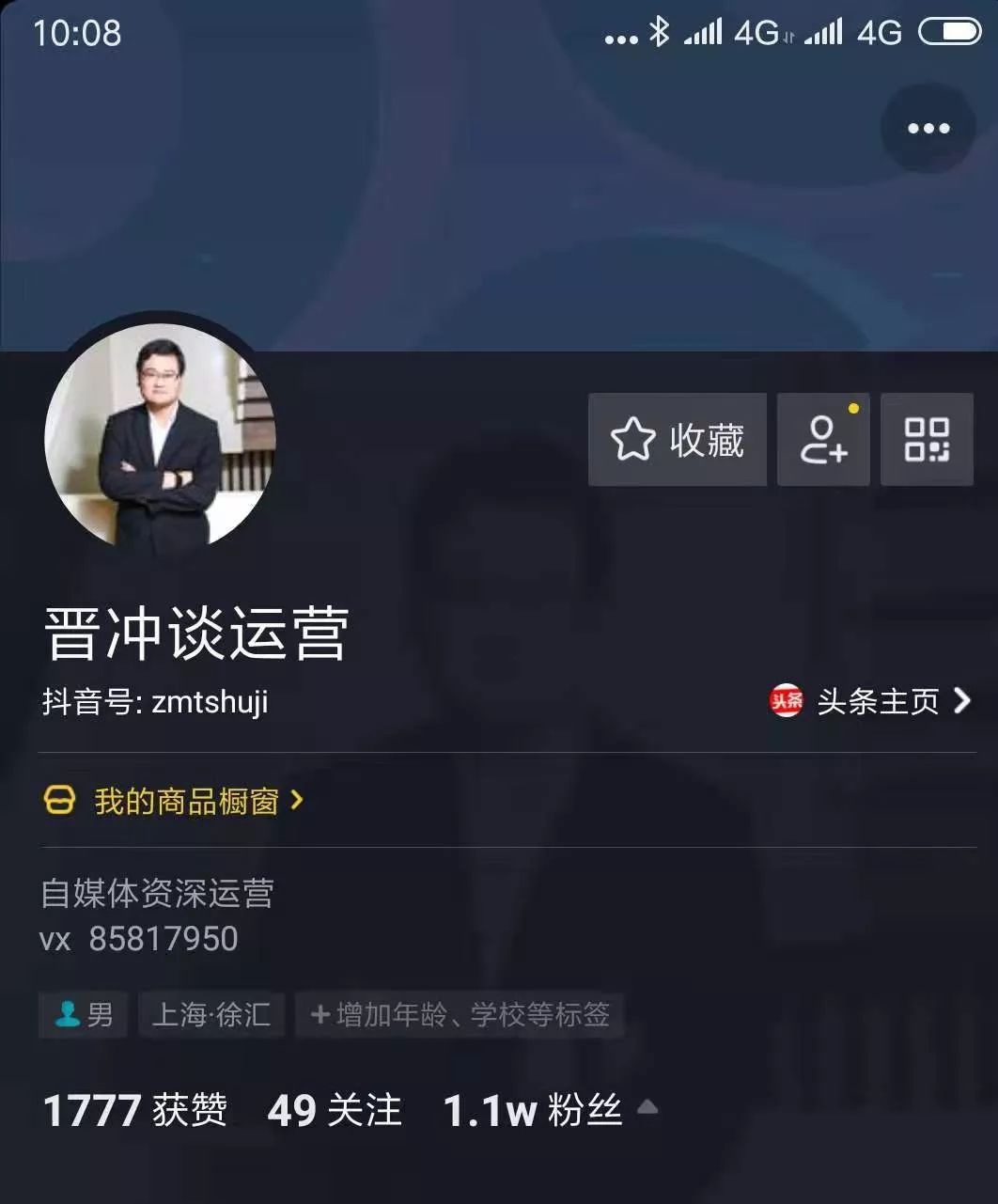
Task: Open the QR code scanner icon
Action: click(927, 439)
